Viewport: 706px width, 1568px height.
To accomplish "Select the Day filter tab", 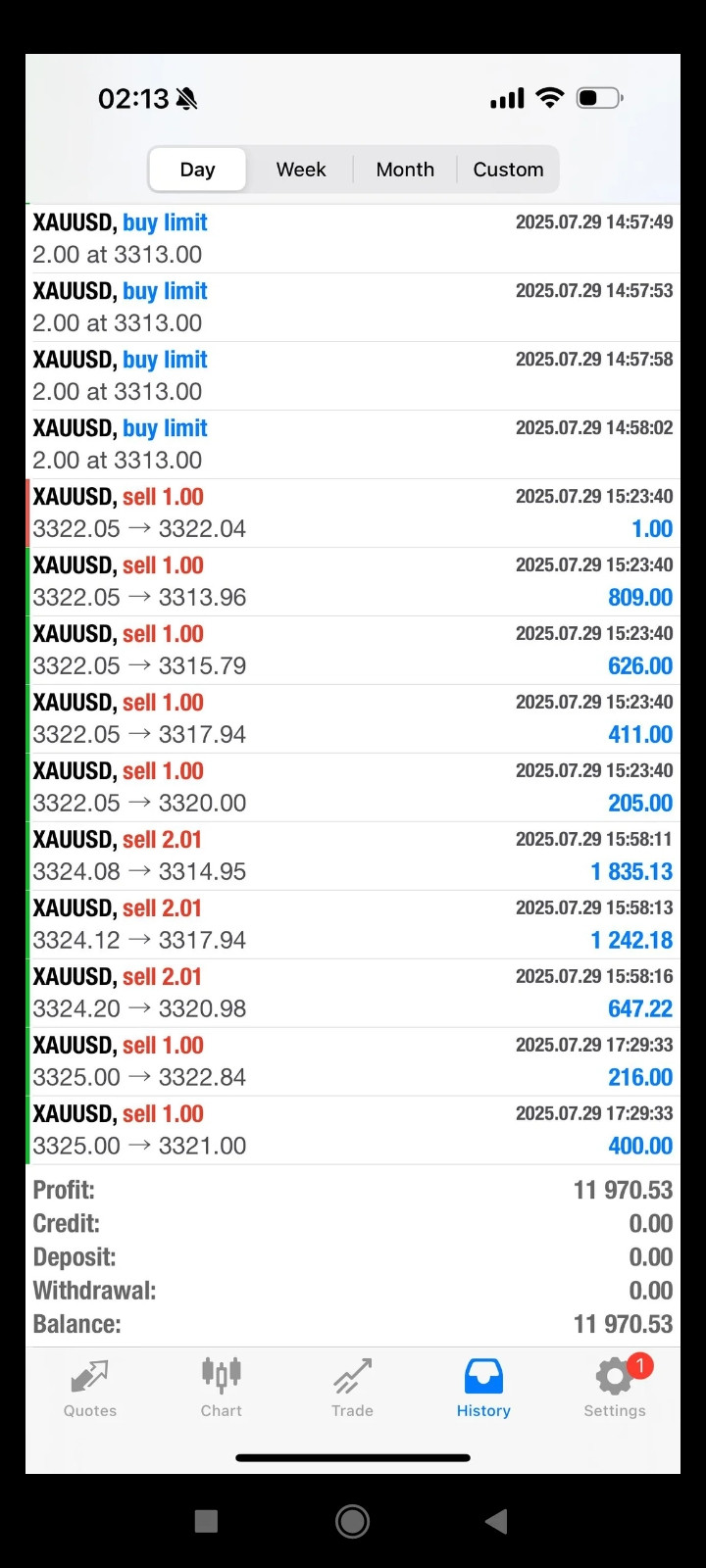I will pyautogui.click(x=197, y=169).
